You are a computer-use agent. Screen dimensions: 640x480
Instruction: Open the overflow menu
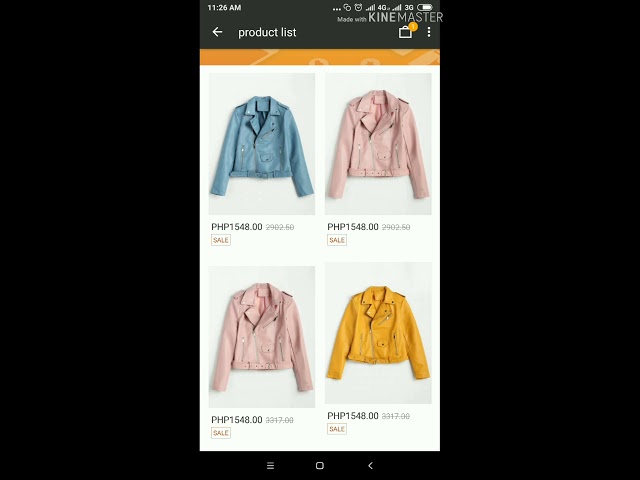point(429,32)
